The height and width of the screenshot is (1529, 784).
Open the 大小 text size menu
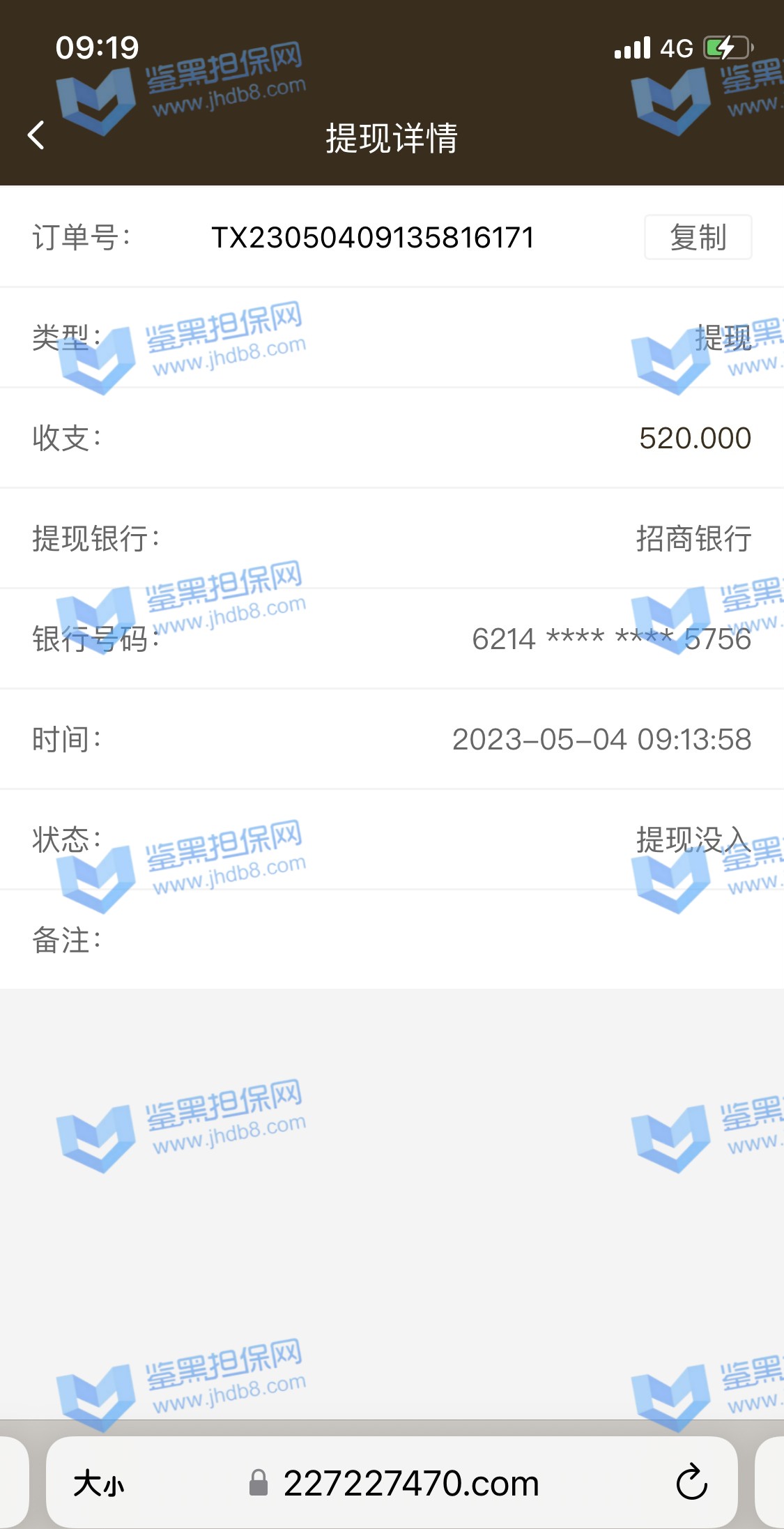click(99, 1483)
